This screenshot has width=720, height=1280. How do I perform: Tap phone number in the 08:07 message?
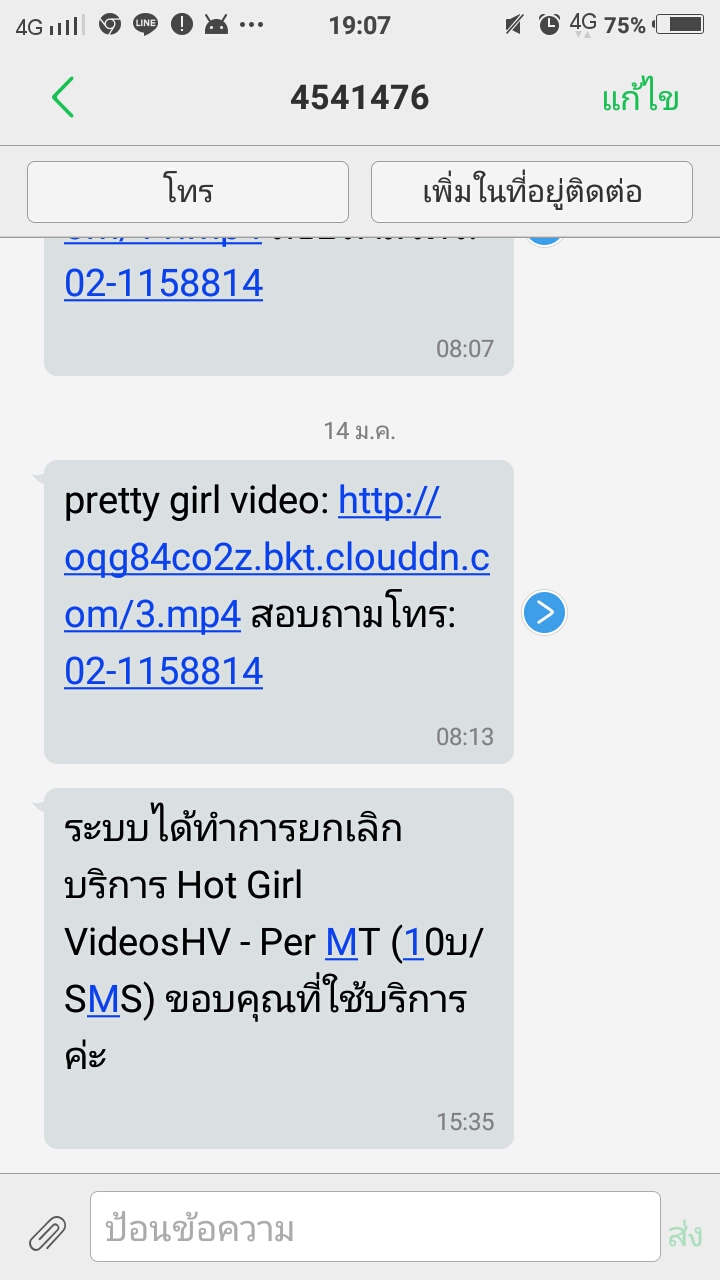click(x=164, y=284)
